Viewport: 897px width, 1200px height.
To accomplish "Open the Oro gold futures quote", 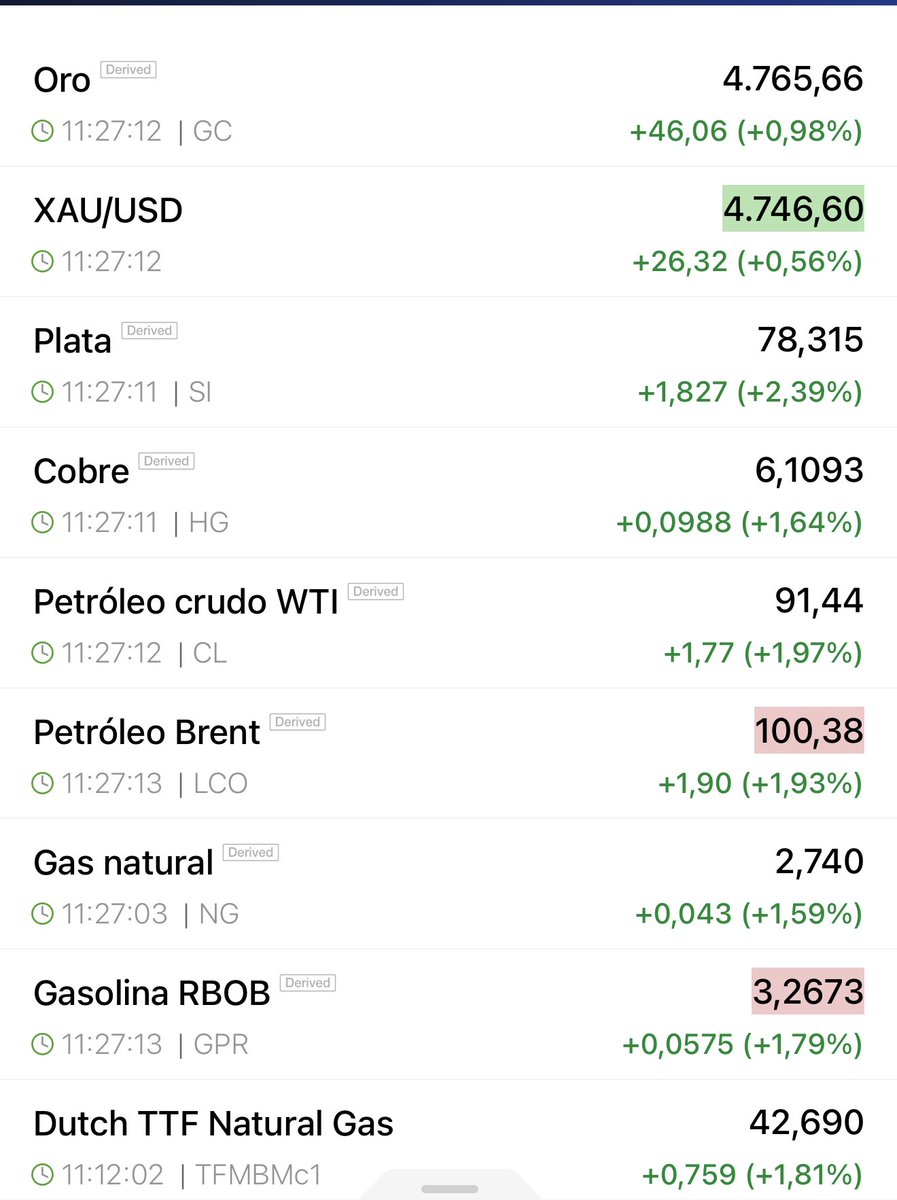I will (62, 80).
